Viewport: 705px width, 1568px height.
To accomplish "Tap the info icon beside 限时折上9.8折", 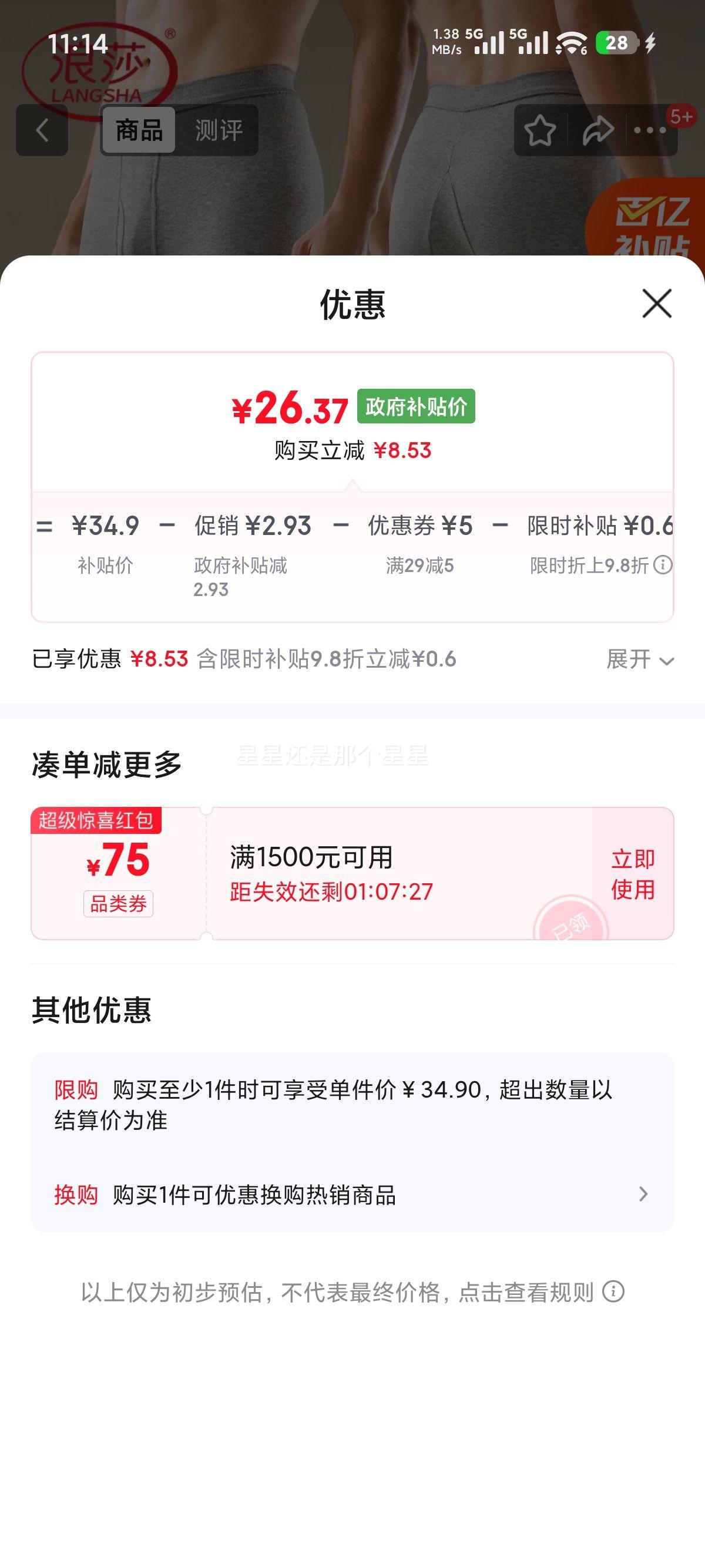I will click(x=662, y=564).
